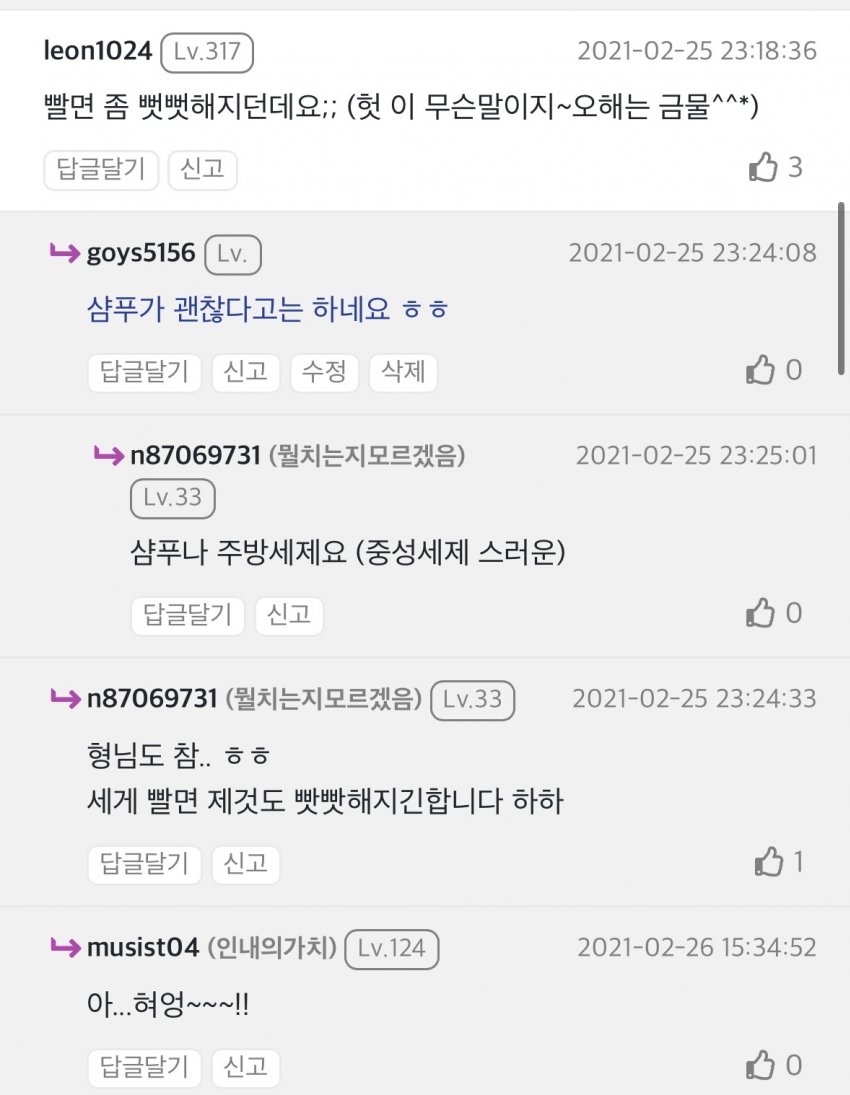Reply to the 샴푸나 주방세제요 comment
Screen dimensions: 850x1095
(187, 615)
